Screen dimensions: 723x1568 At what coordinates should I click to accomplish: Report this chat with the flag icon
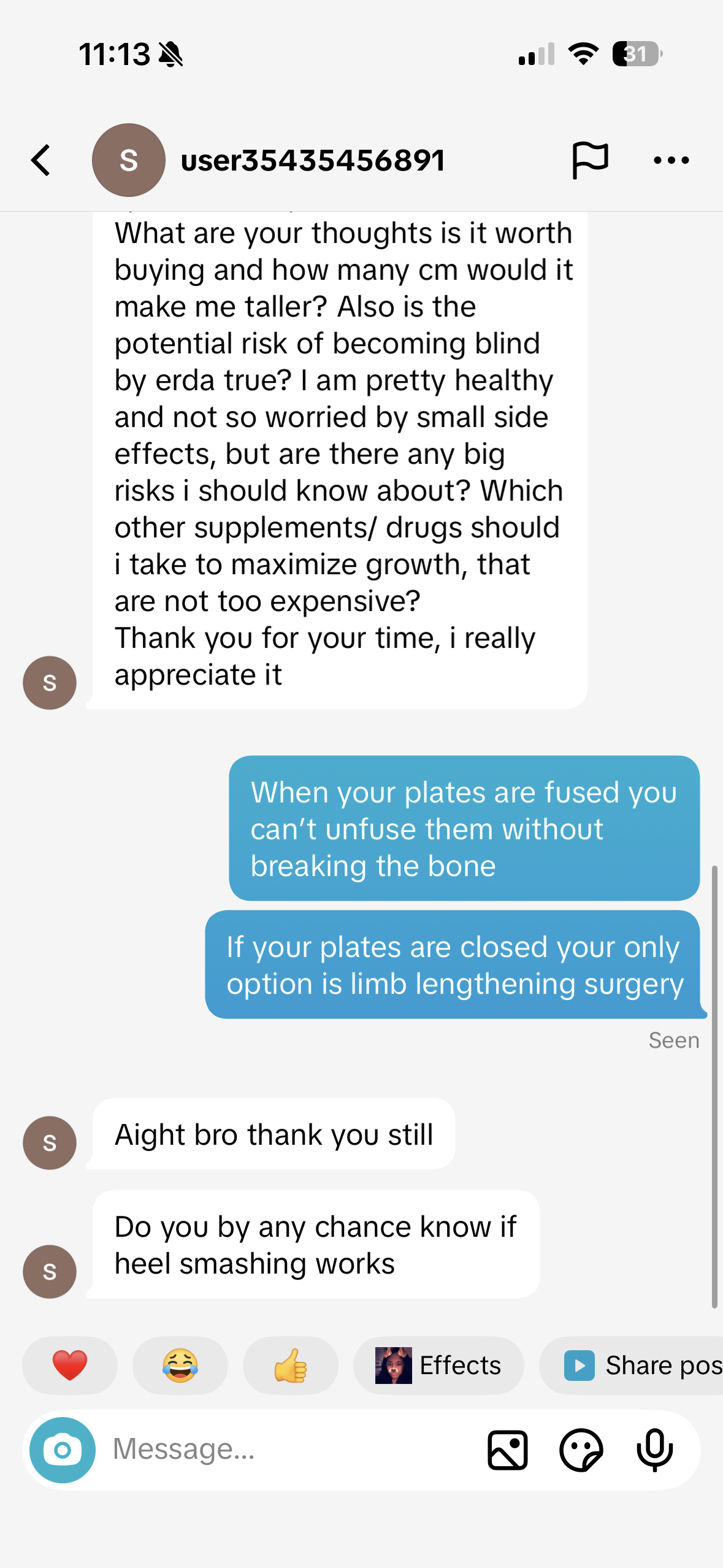[x=590, y=160]
